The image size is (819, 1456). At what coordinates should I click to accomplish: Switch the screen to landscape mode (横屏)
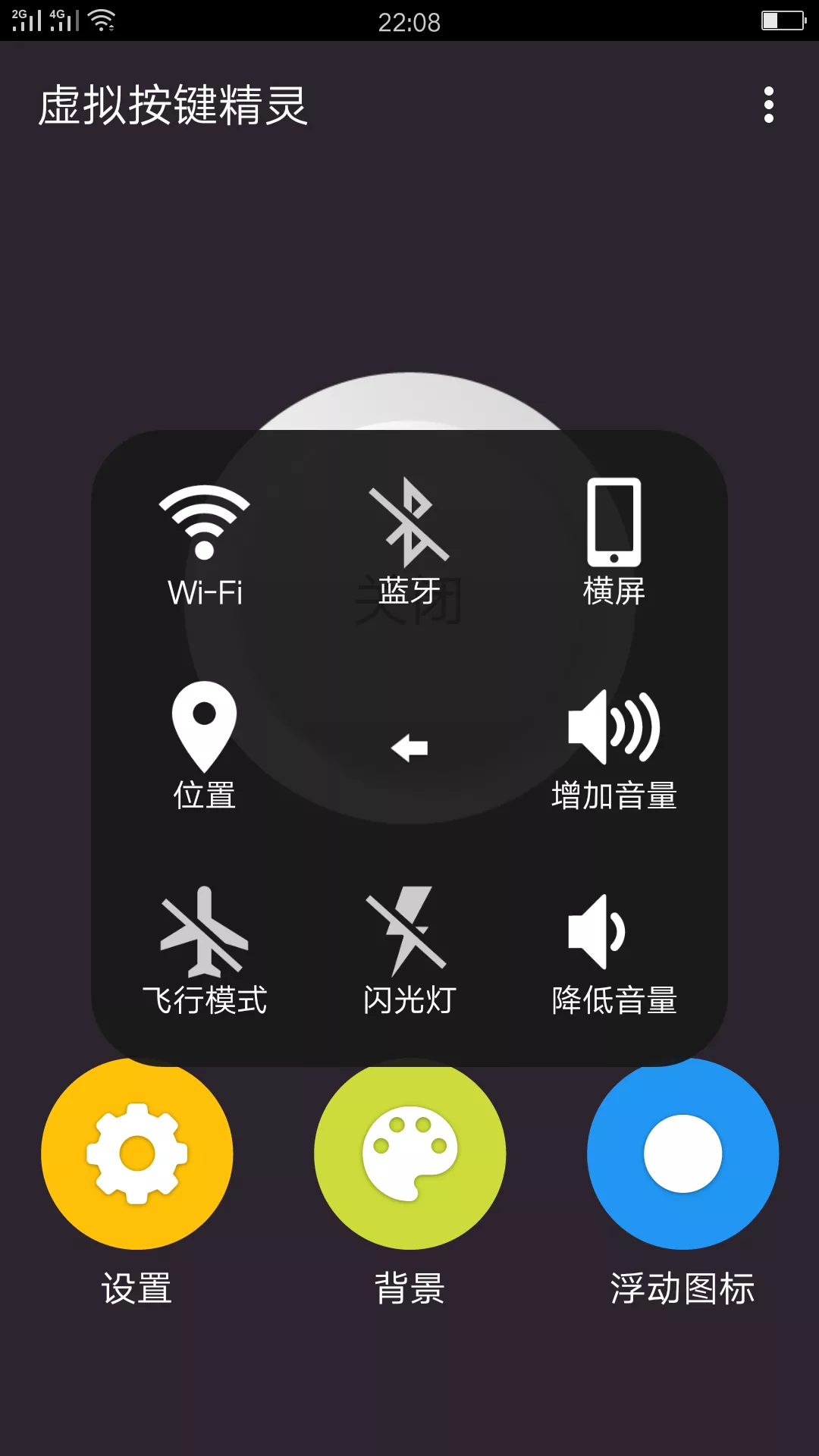point(616,523)
